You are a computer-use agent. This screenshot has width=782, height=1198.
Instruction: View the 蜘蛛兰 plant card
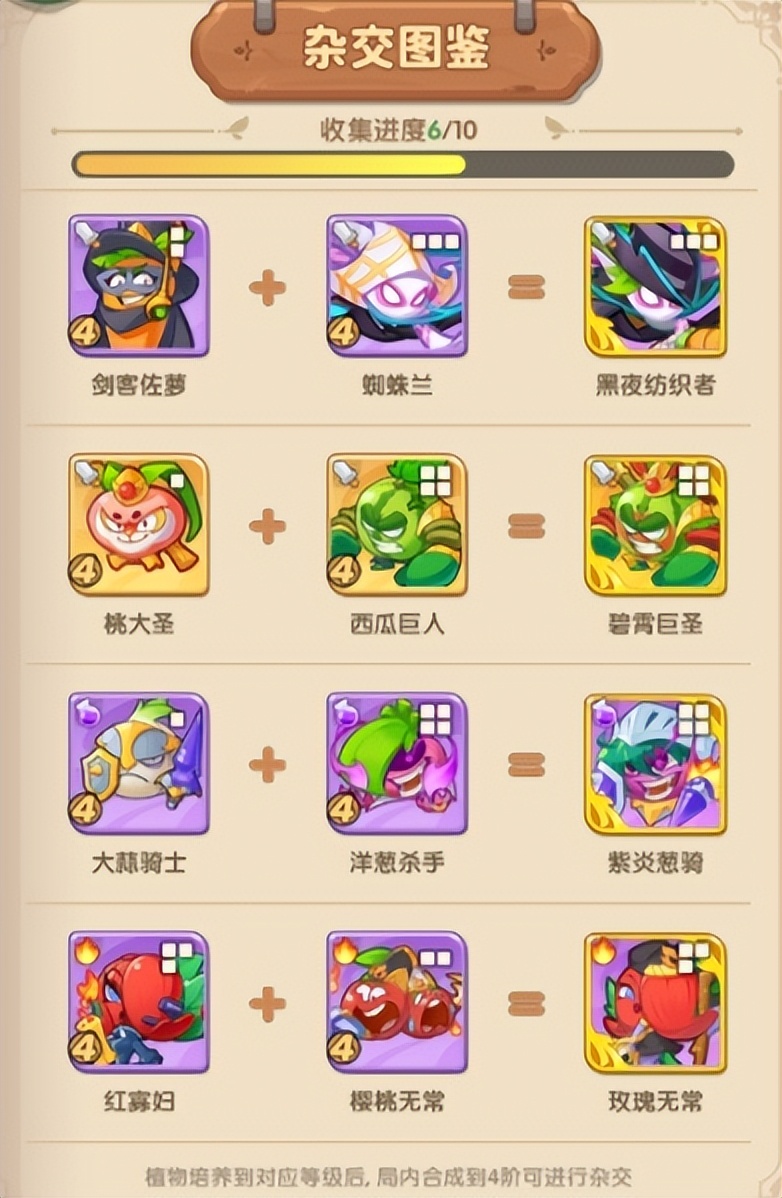click(x=397, y=286)
